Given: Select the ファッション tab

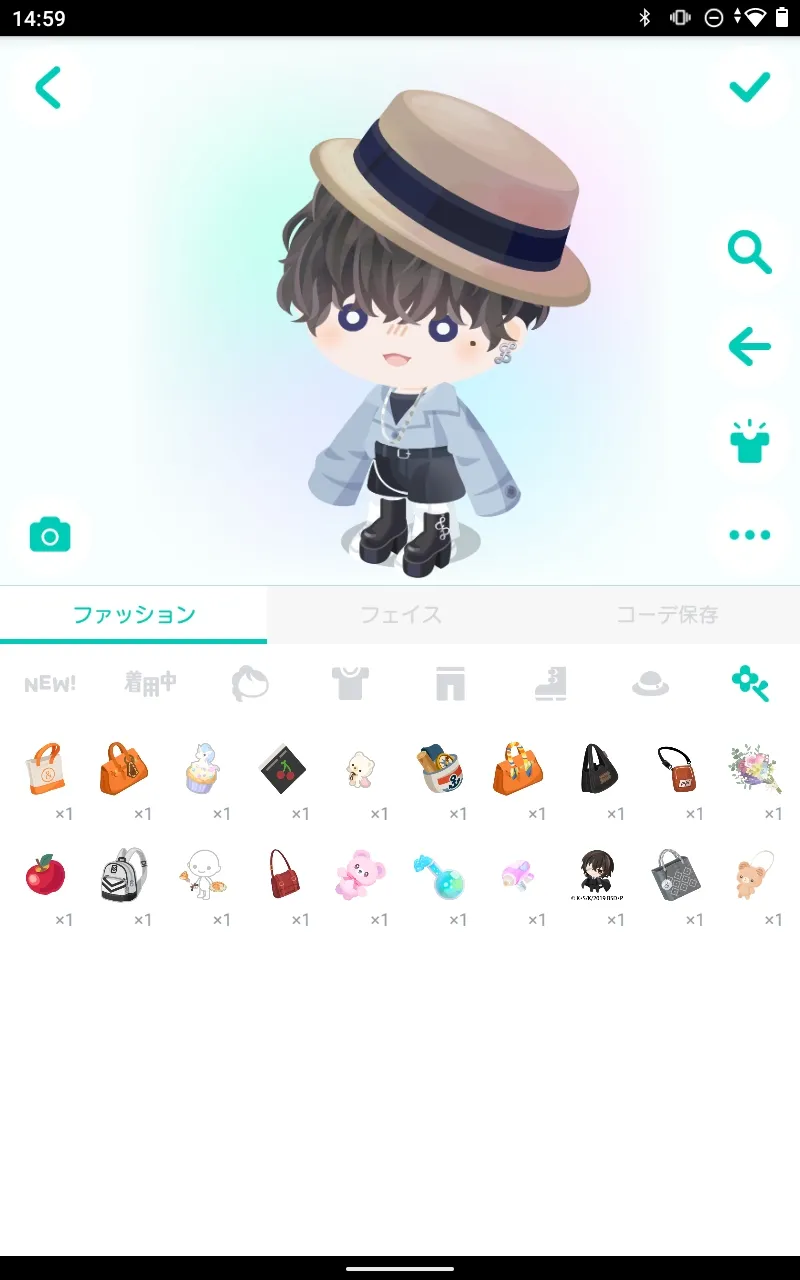Looking at the screenshot, I should point(133,615).
